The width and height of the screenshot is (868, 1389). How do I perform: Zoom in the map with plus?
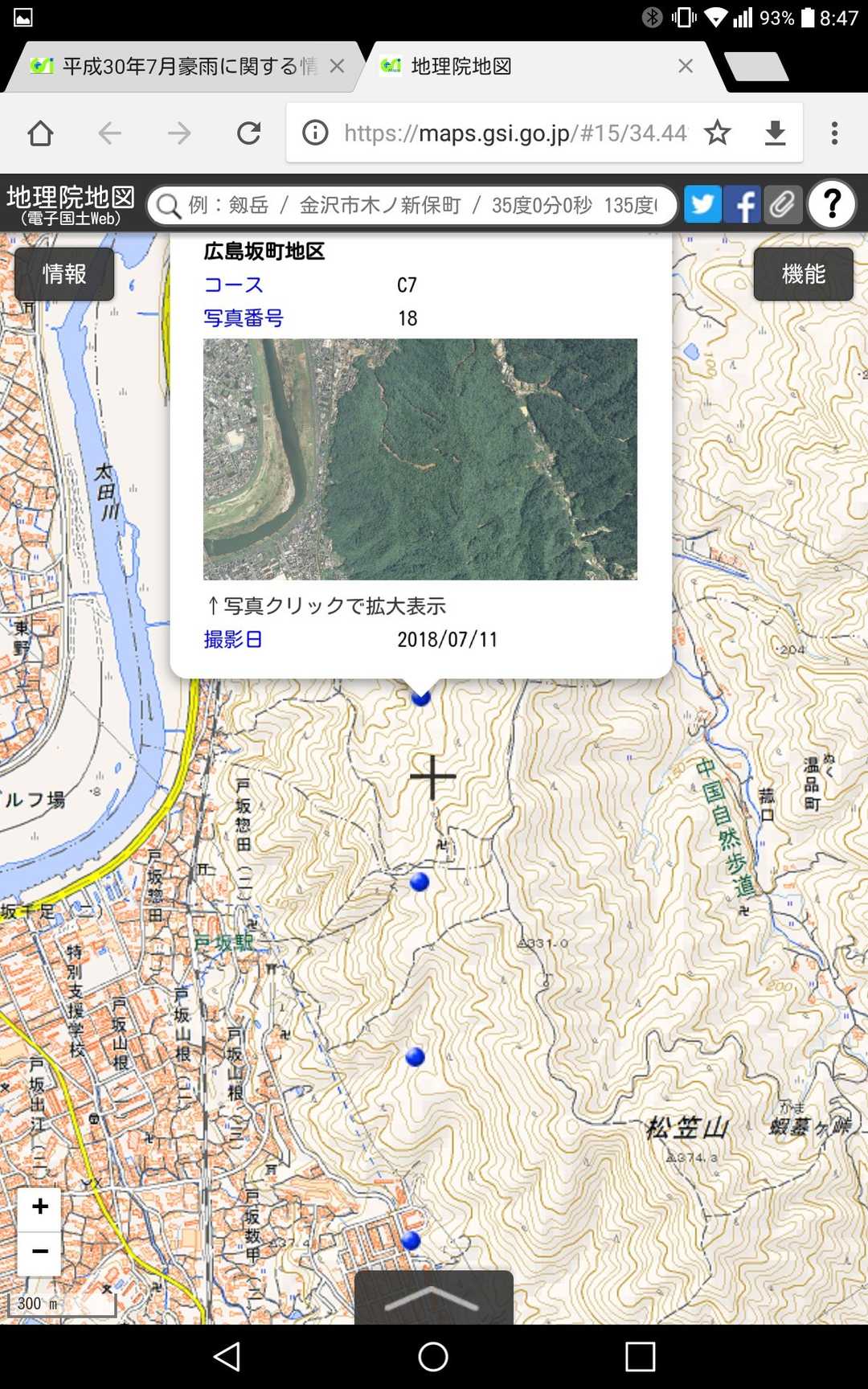pyautogui.click(x=40, y=1207)
